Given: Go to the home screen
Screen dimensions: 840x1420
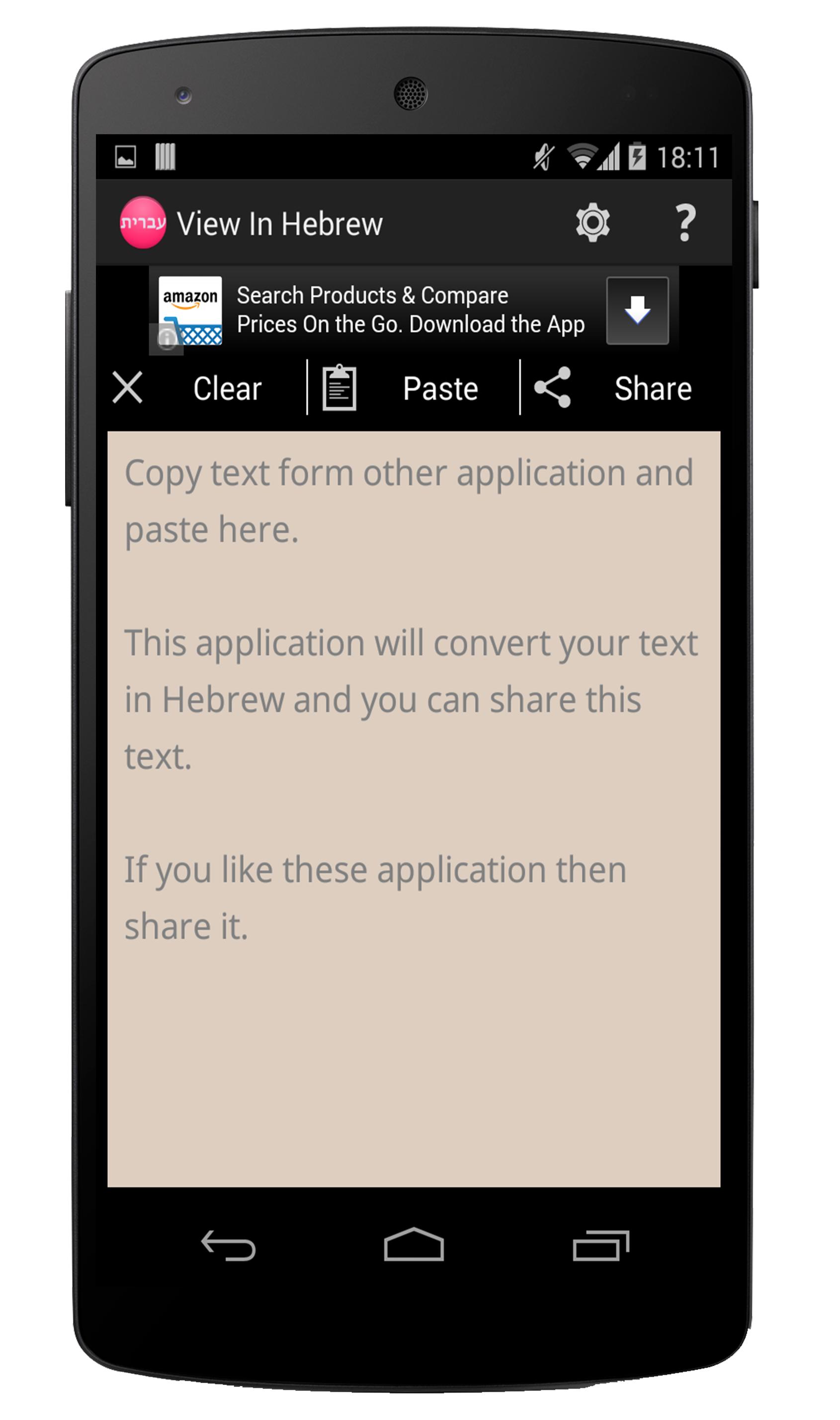Looking at the screenshot, I should click(413, 1245).
